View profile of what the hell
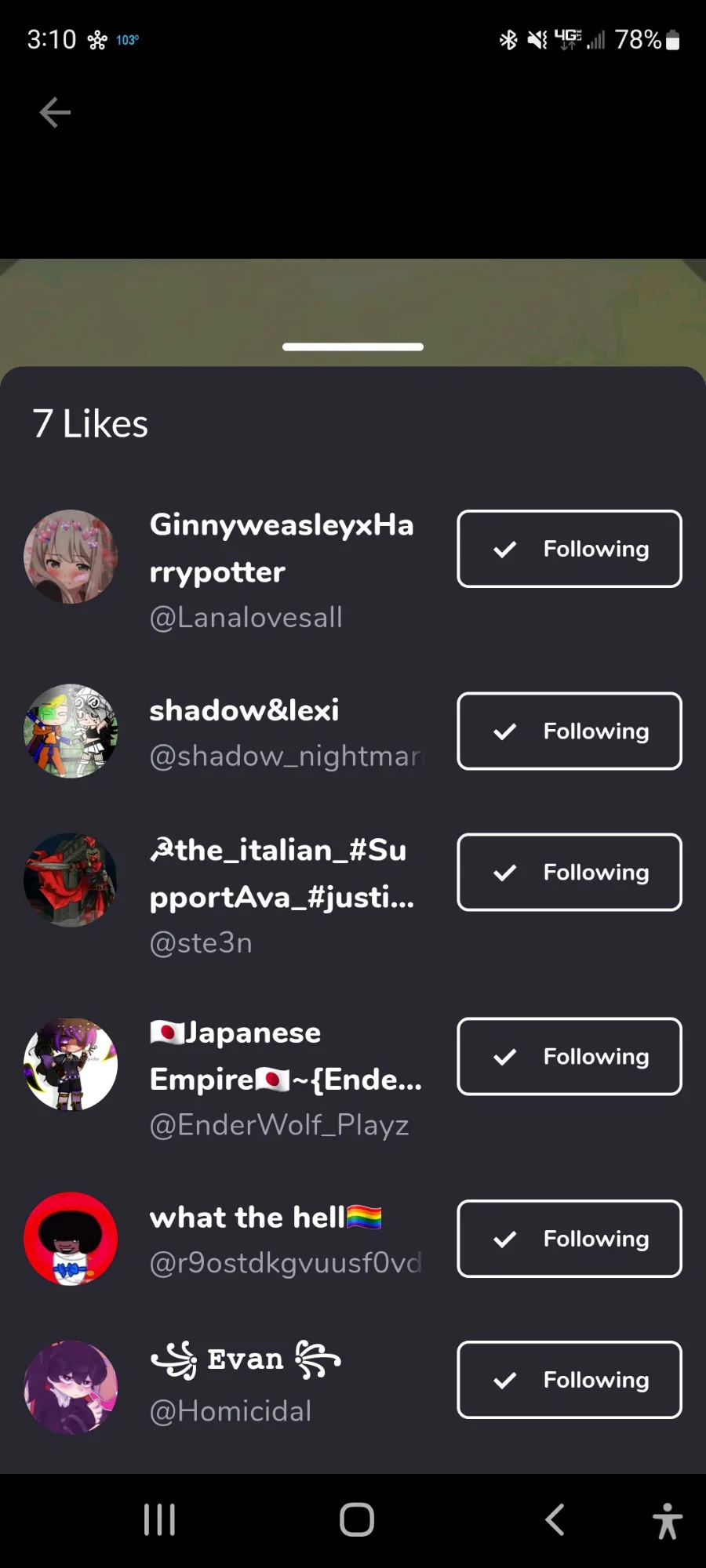The width and height of the screenshot is (706, 1568). pos(227,1239)
